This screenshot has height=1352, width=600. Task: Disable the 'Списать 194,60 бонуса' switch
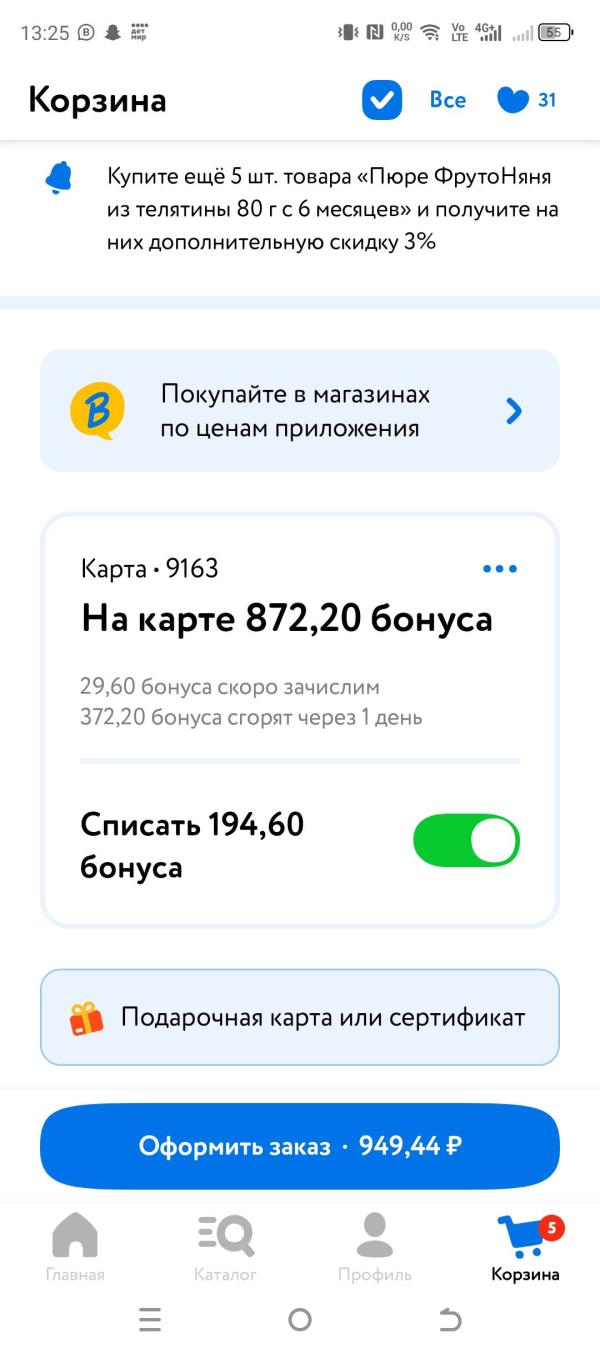[467, 840]
